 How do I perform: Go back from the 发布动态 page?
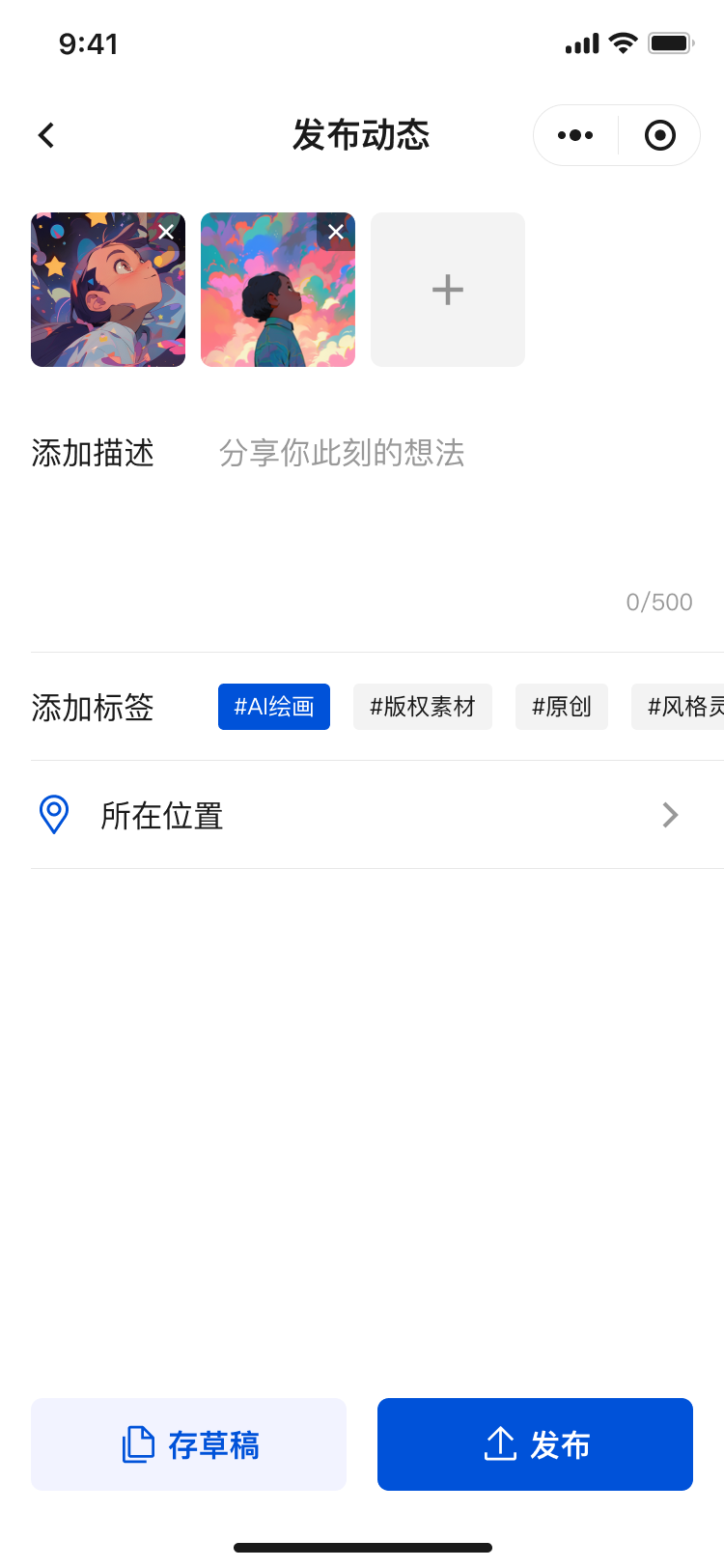tap(46, 135)
